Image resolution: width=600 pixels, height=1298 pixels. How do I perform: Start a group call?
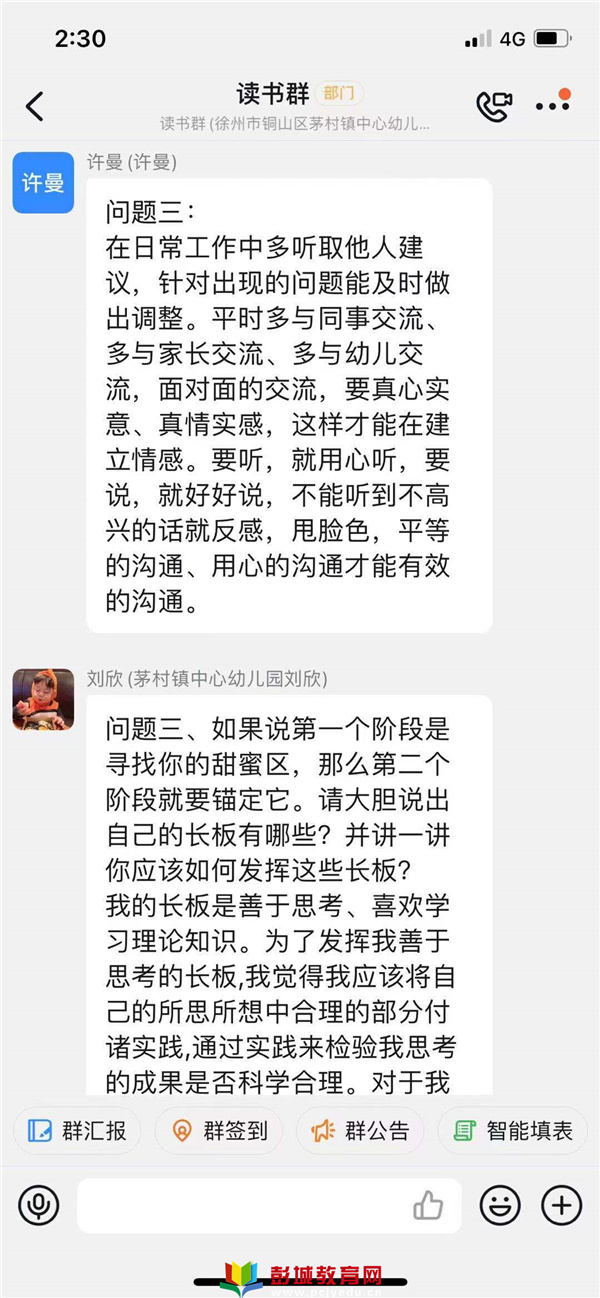click(x=493, y=106)
